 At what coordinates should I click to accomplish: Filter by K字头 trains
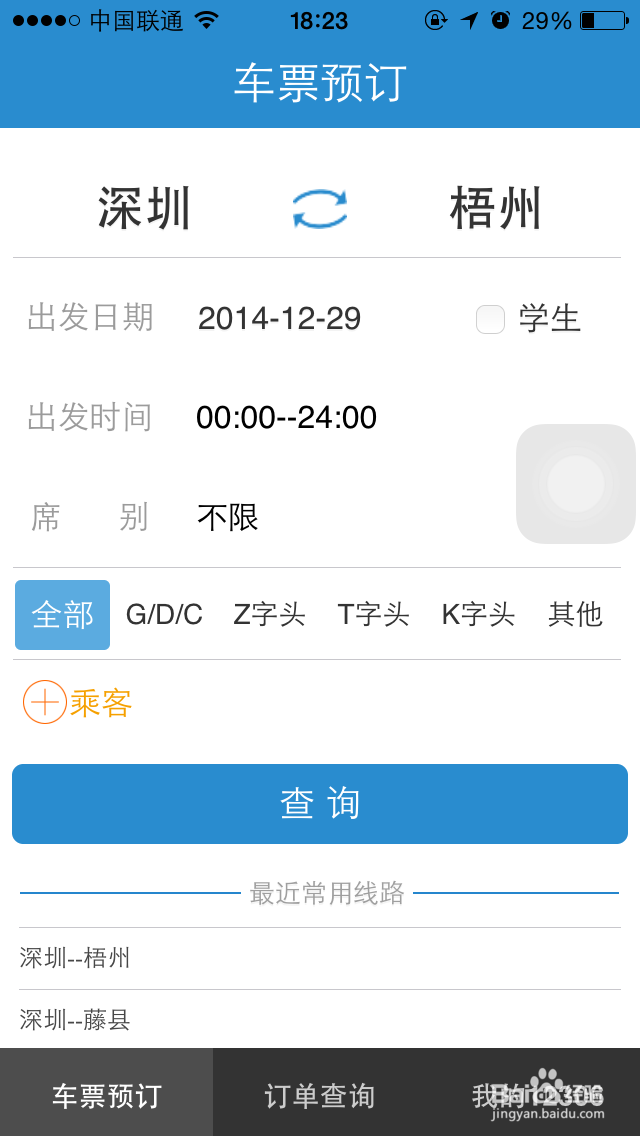pyautogui.click(x=478, y=614)
